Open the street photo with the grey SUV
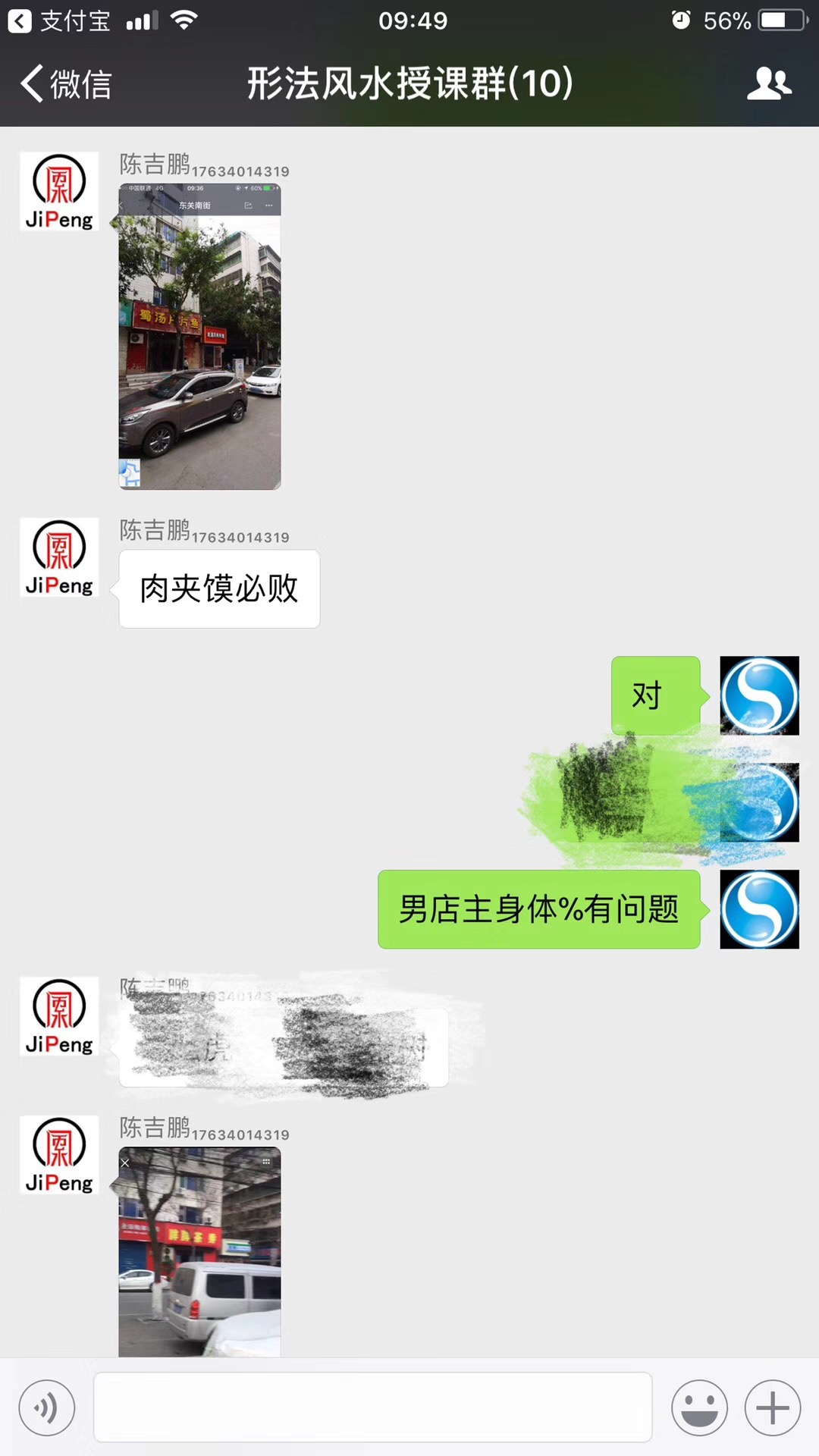This screenshot has width=819, height=1456. point(199,337)
